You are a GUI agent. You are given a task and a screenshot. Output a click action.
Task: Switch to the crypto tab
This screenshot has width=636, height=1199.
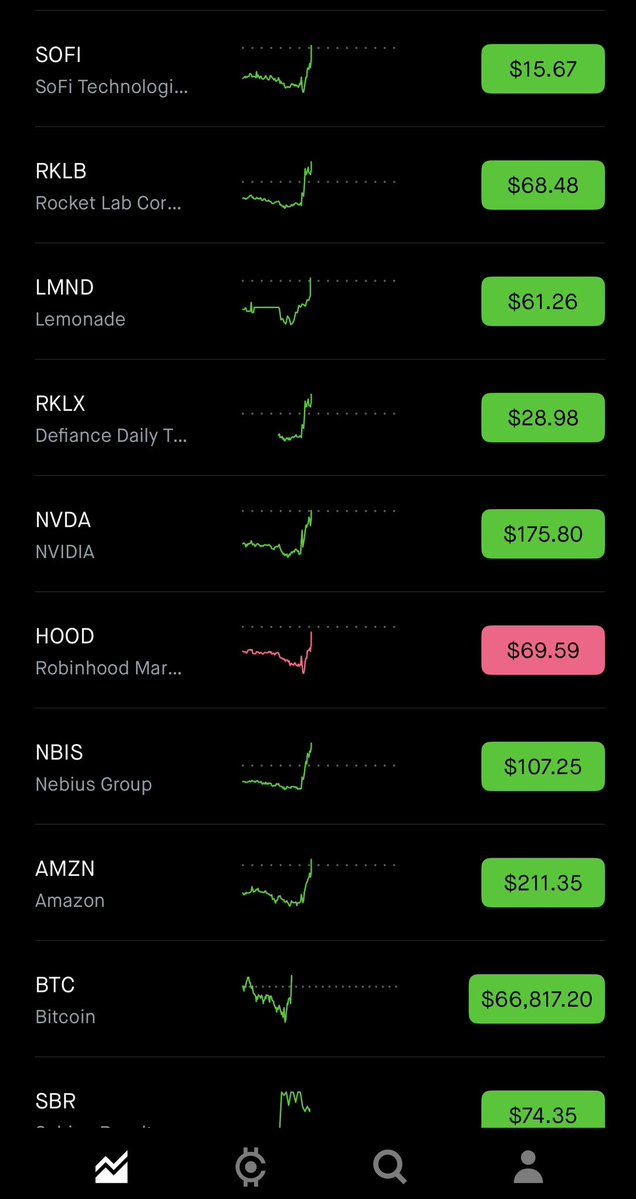pos(250,1165)
